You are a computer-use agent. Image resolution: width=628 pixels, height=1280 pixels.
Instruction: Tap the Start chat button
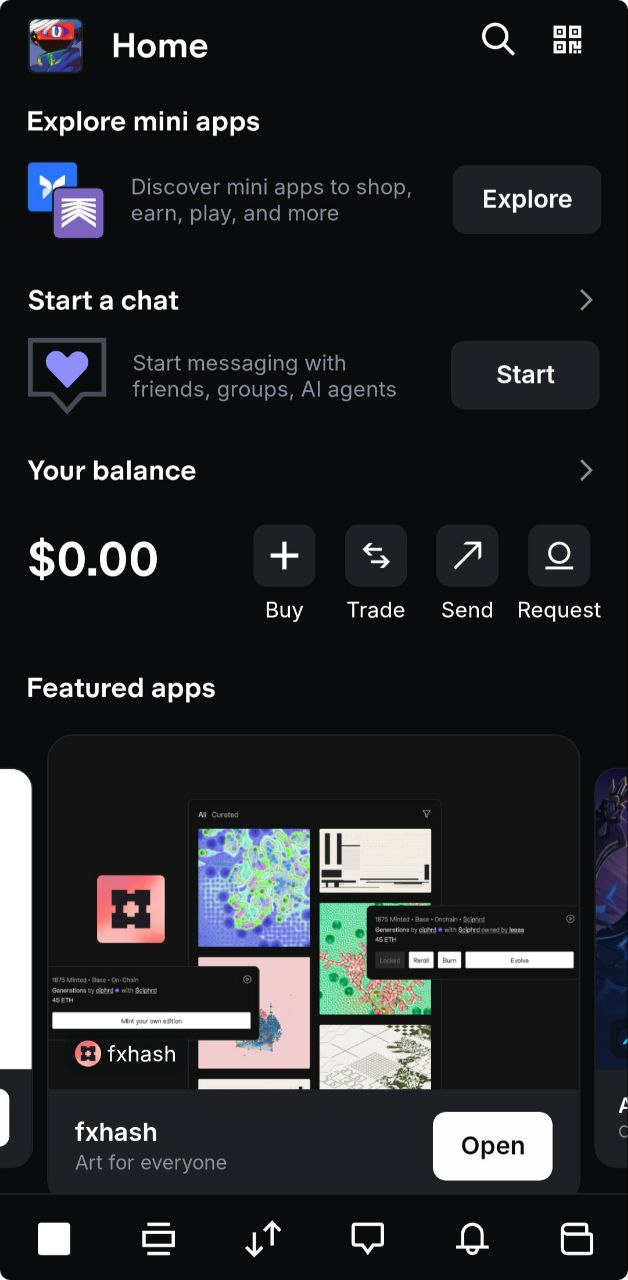pos(525,375)
